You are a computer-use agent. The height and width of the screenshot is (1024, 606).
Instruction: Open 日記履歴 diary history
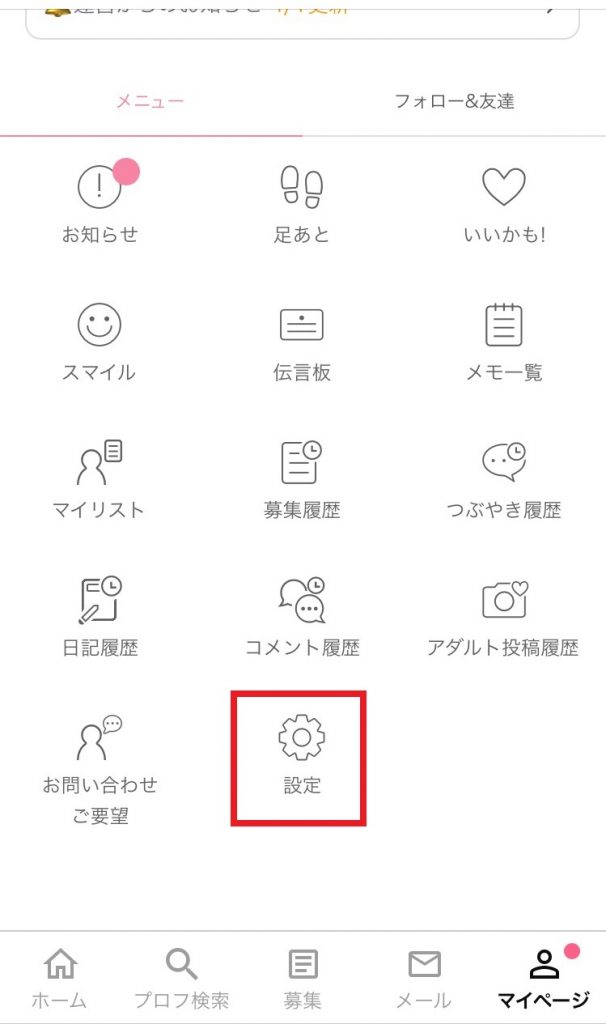click(x=100, y=616)
